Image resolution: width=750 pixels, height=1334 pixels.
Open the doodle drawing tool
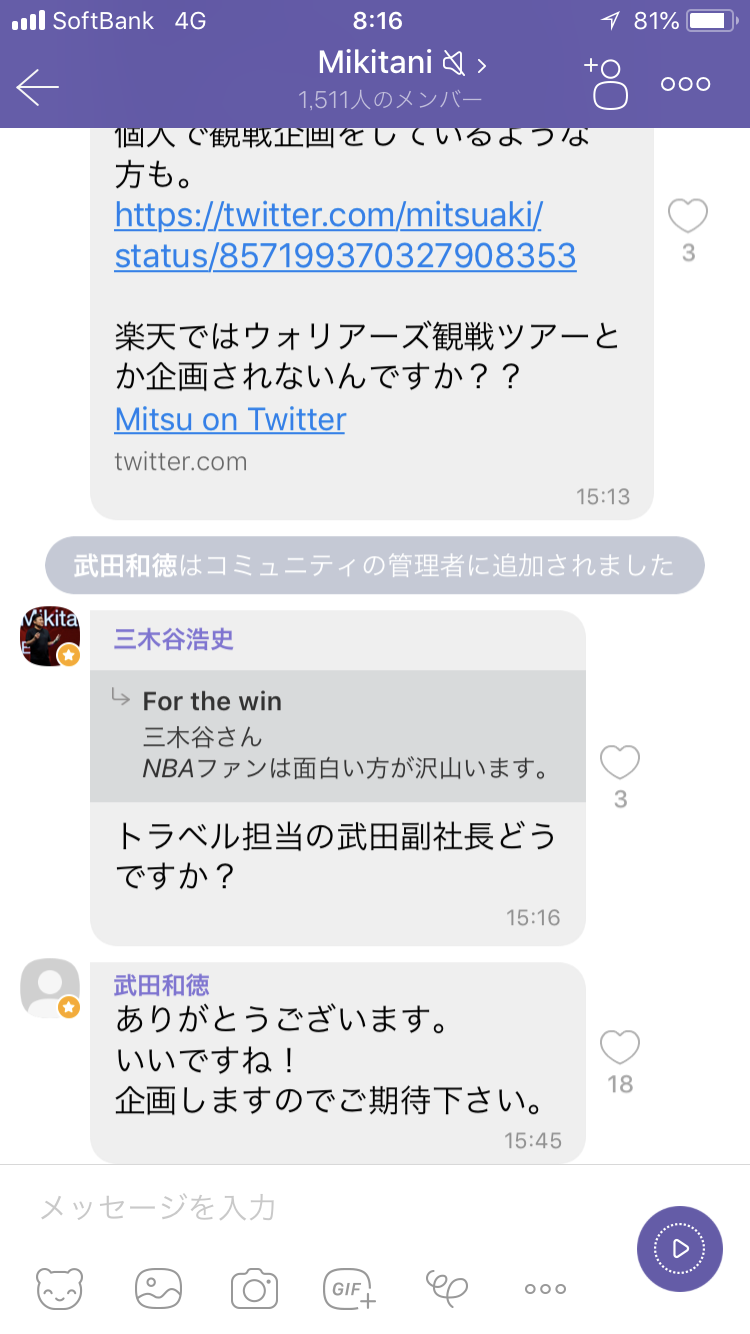pyautogui.click(x=446, y=1288)
